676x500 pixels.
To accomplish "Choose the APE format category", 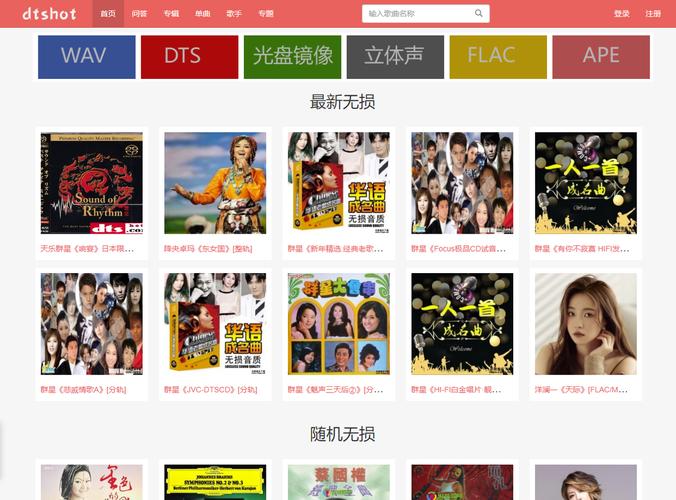I will coord(601,57).
